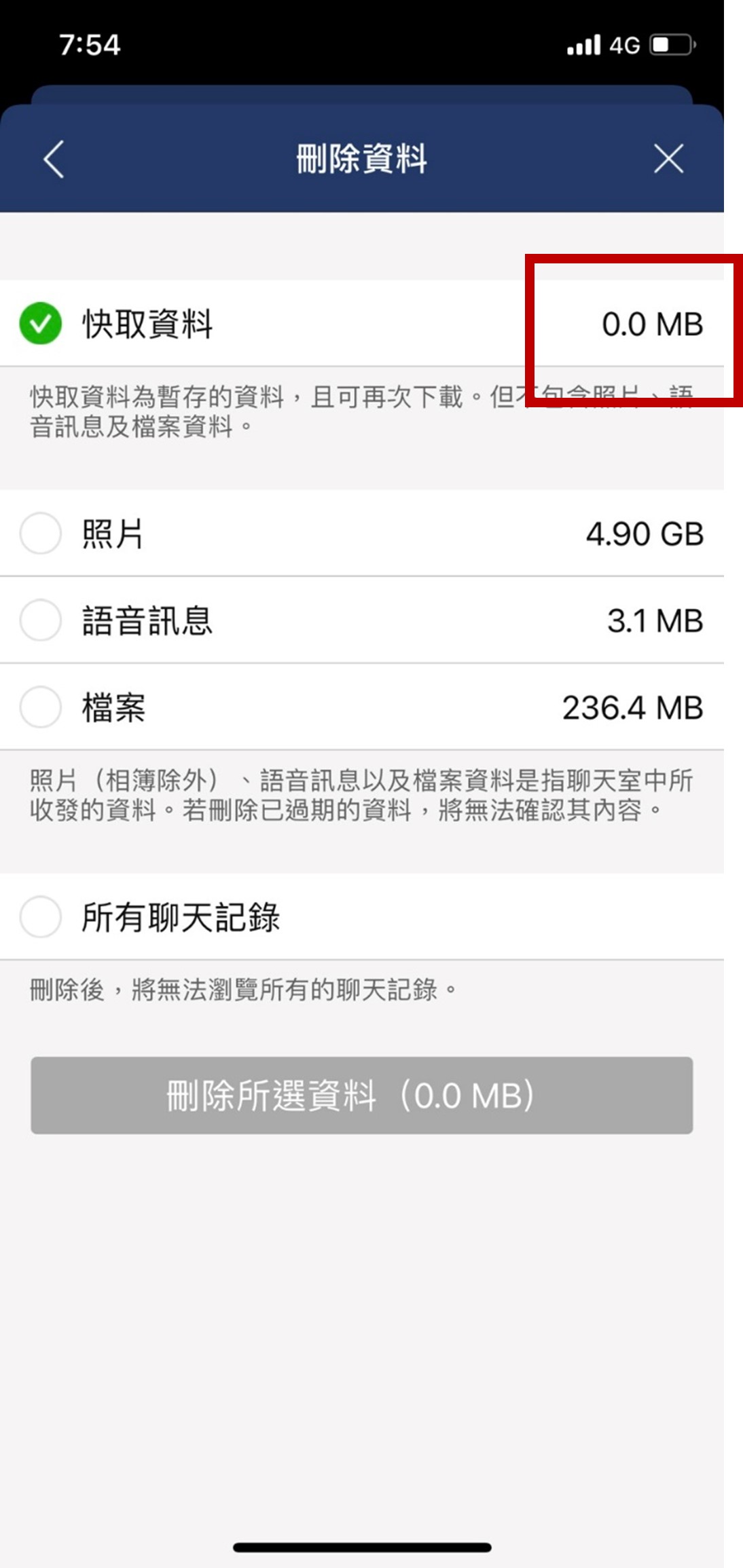Viewport: 743px width, 1568px height.
Task: Close the 刪除資料 dialog
Action: point(668,160)
